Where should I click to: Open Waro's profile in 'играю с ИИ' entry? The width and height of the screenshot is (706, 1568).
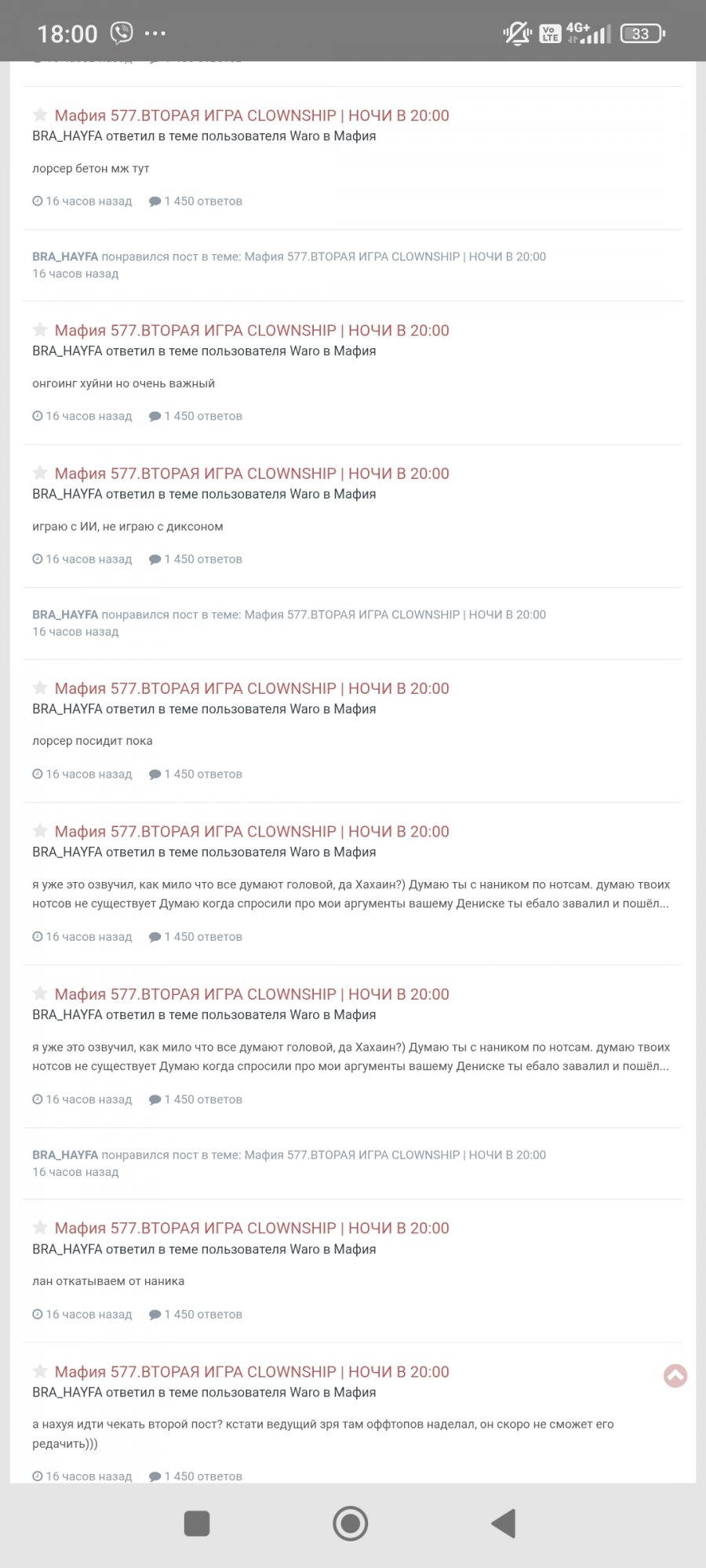tap(304, 494)
